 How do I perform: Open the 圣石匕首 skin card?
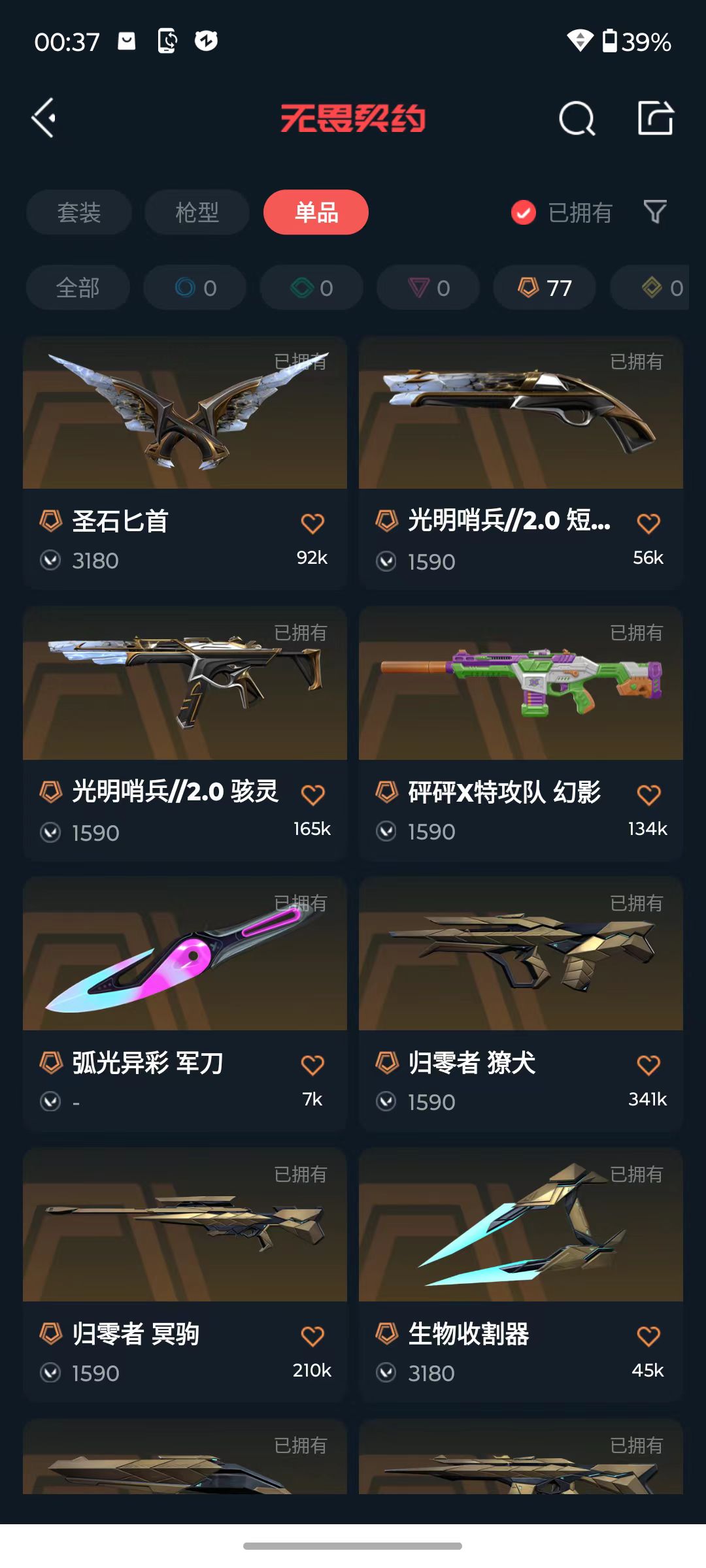pyautogui.click(x=185, y=463)
